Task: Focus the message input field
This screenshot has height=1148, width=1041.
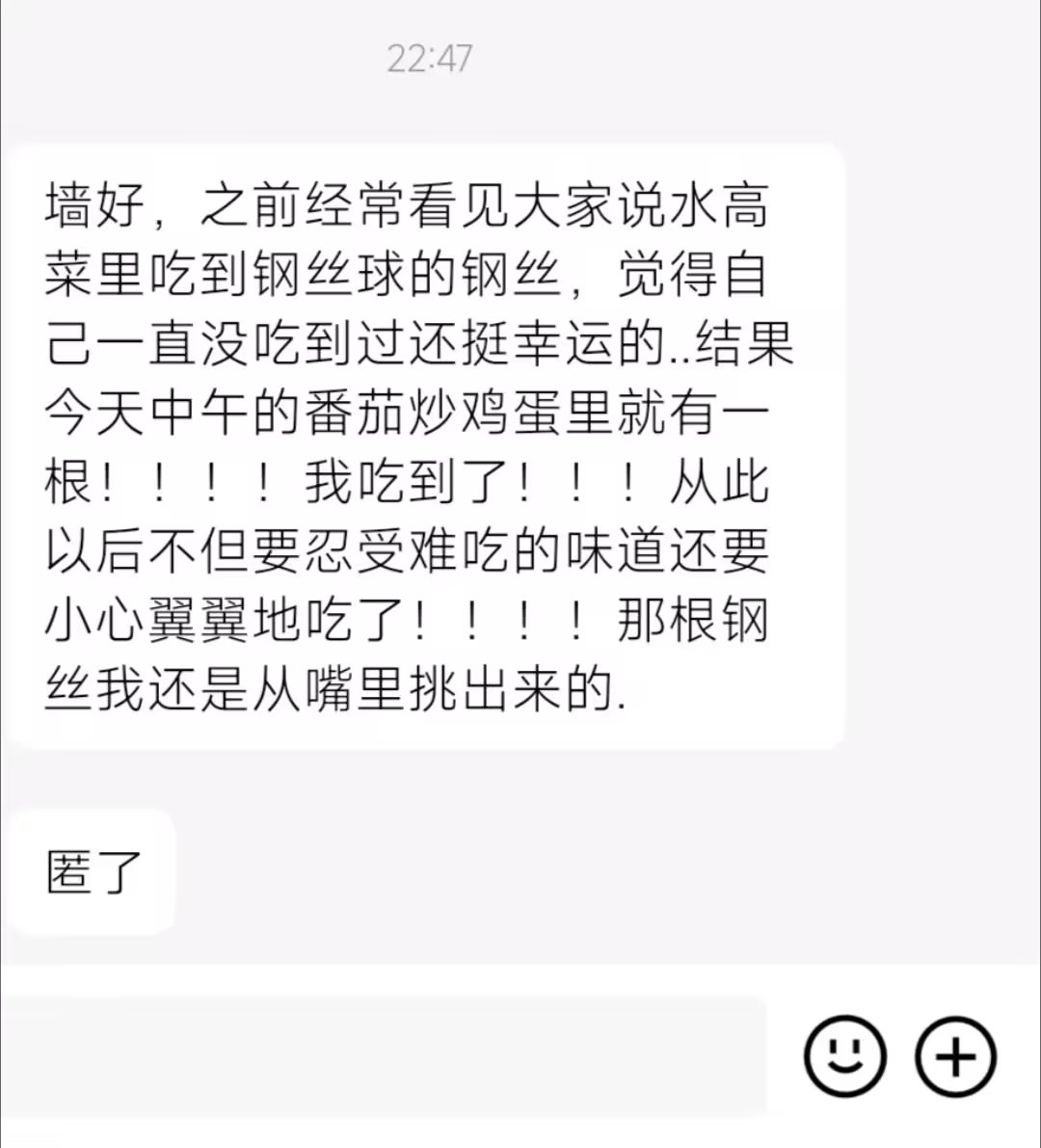Action: pos(384,1056)
